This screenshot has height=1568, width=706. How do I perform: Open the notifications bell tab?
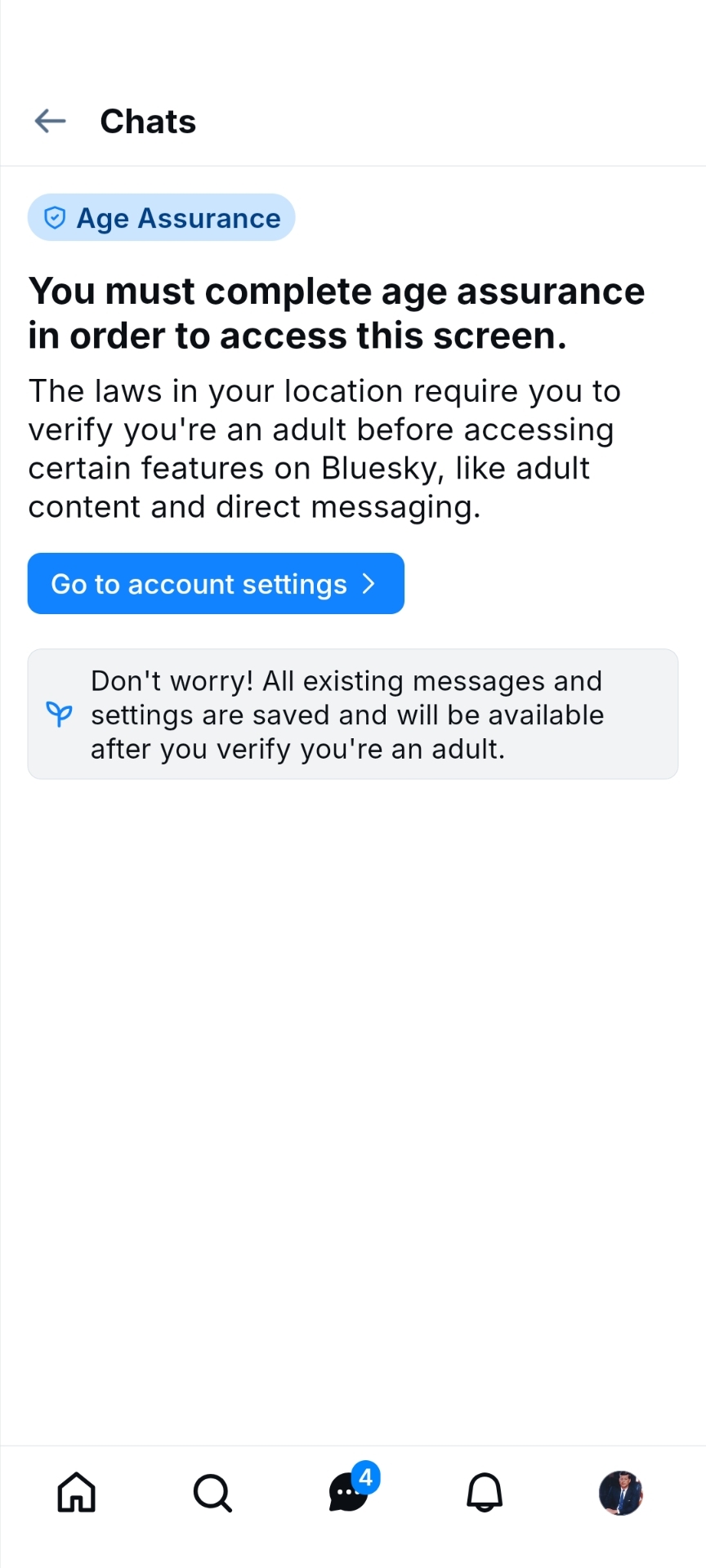tap(485, 1493)
